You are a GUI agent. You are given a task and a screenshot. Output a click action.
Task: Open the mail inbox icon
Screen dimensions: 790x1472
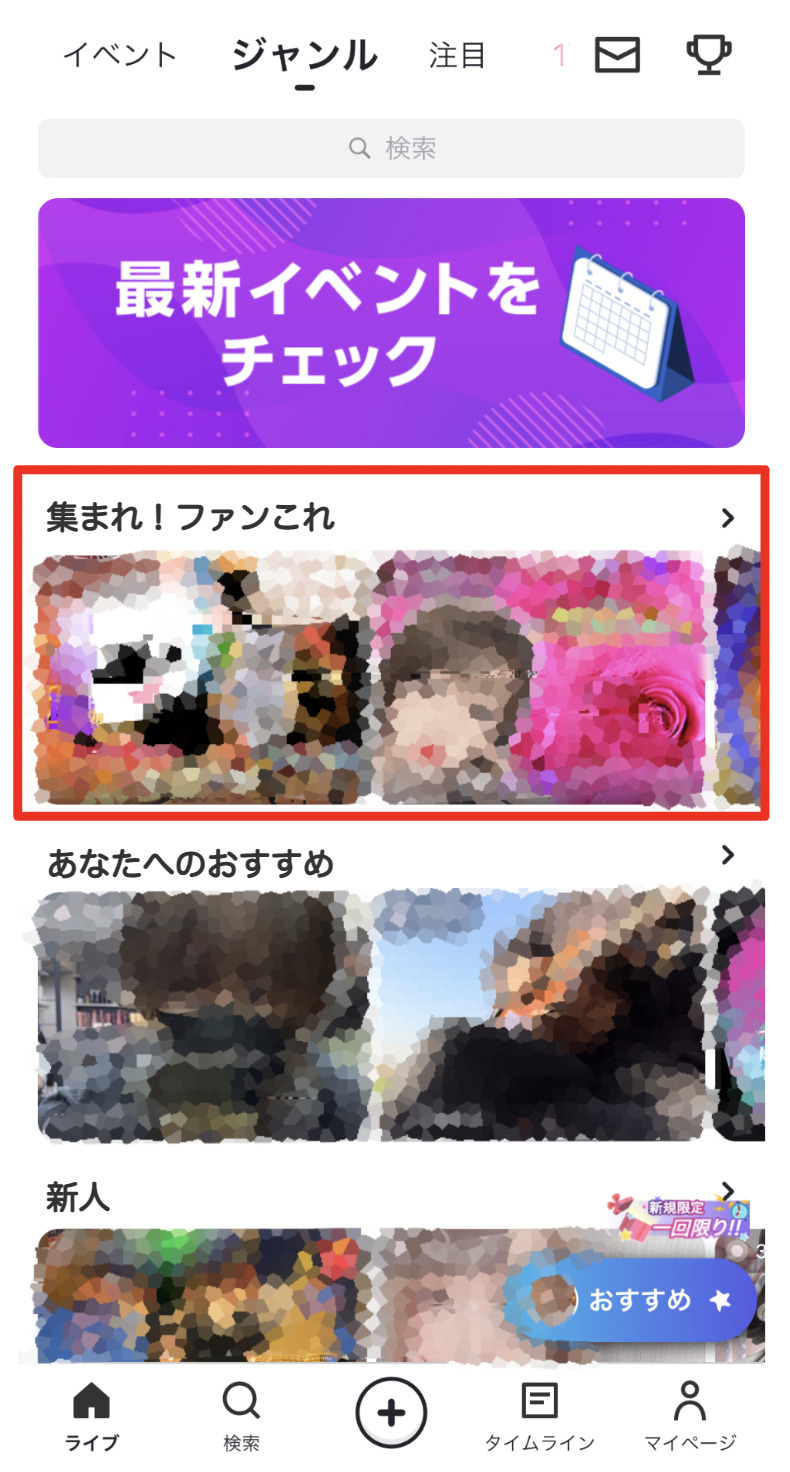coord(617,55)
